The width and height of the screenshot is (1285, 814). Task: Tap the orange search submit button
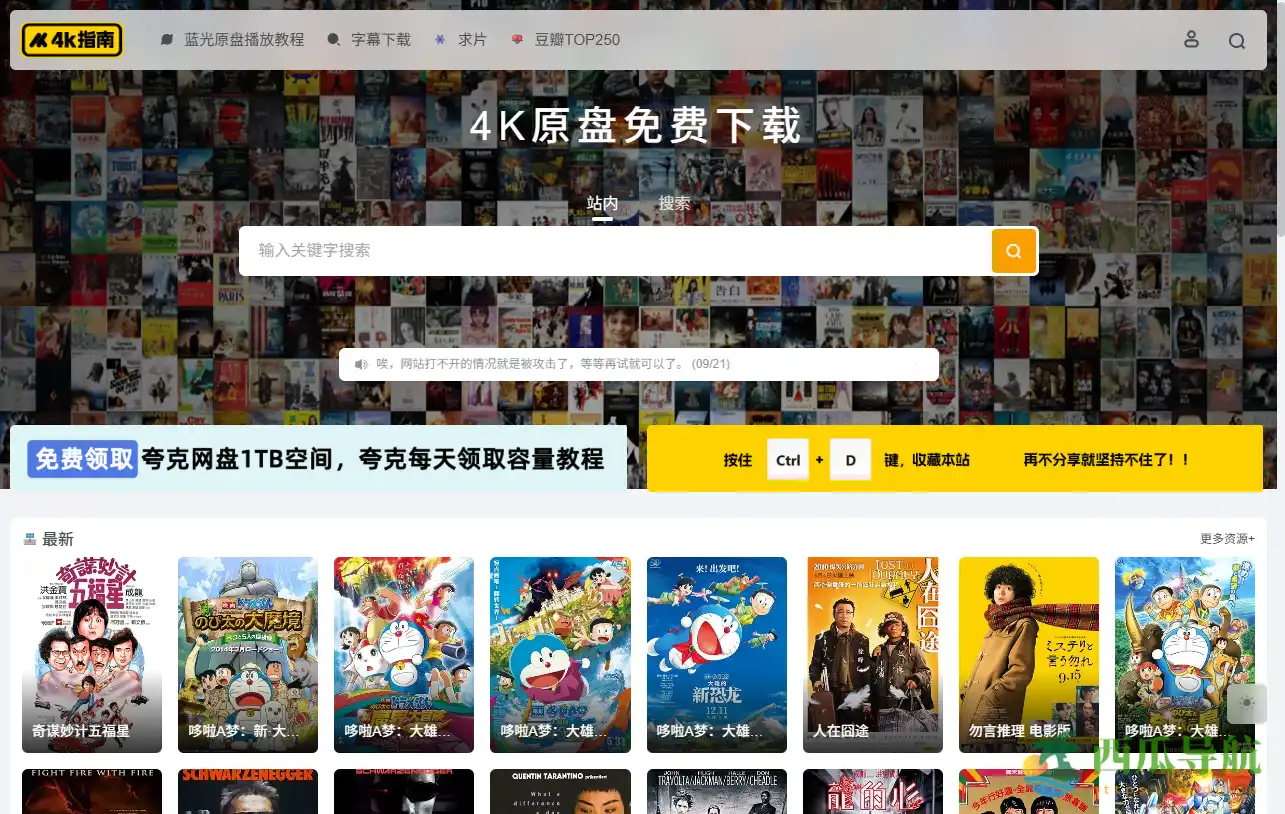click(1013, 251)
